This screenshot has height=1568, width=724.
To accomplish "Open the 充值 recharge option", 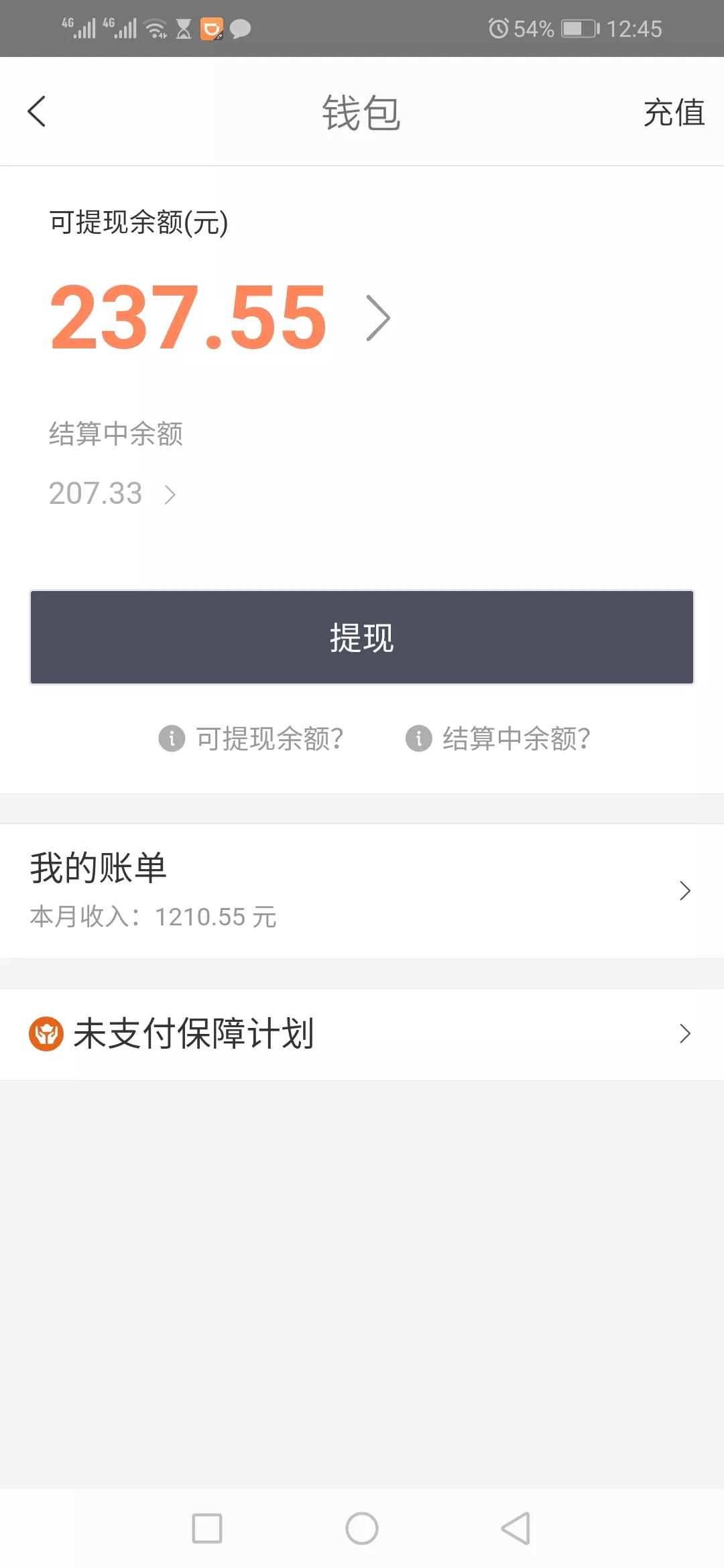I will [675, 113].
